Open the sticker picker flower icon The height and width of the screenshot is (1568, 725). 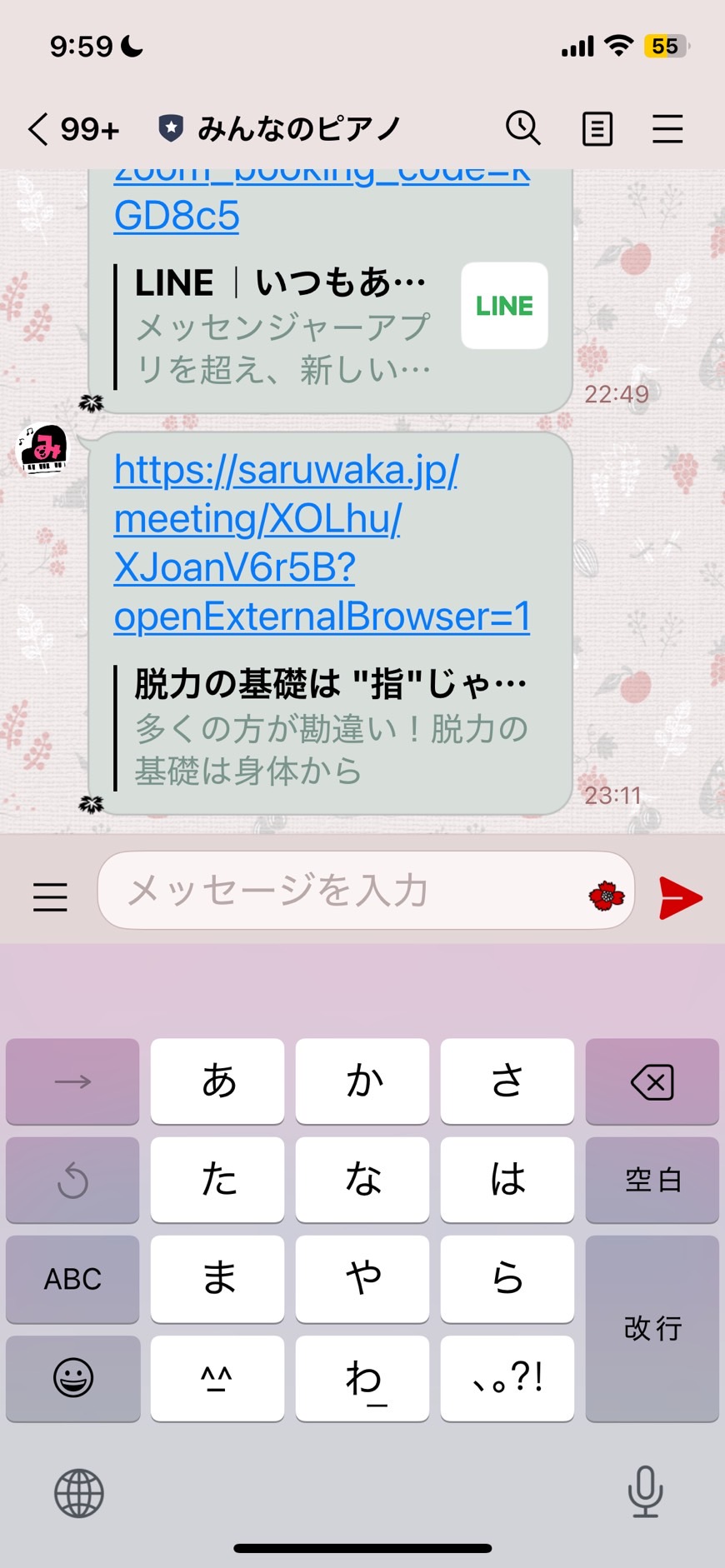pos(607,896)
